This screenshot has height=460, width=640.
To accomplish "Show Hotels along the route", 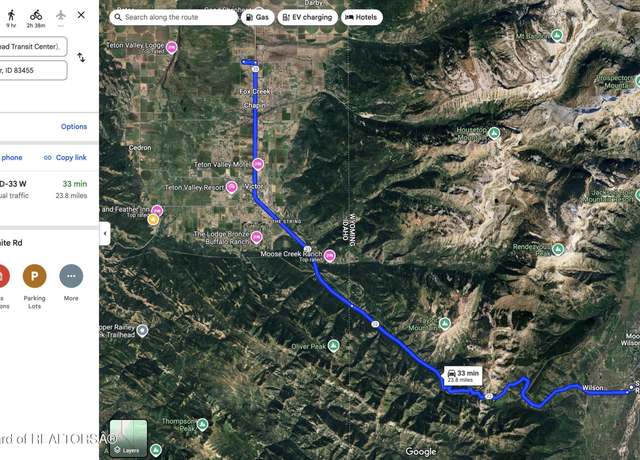I will tap(362, 17).
